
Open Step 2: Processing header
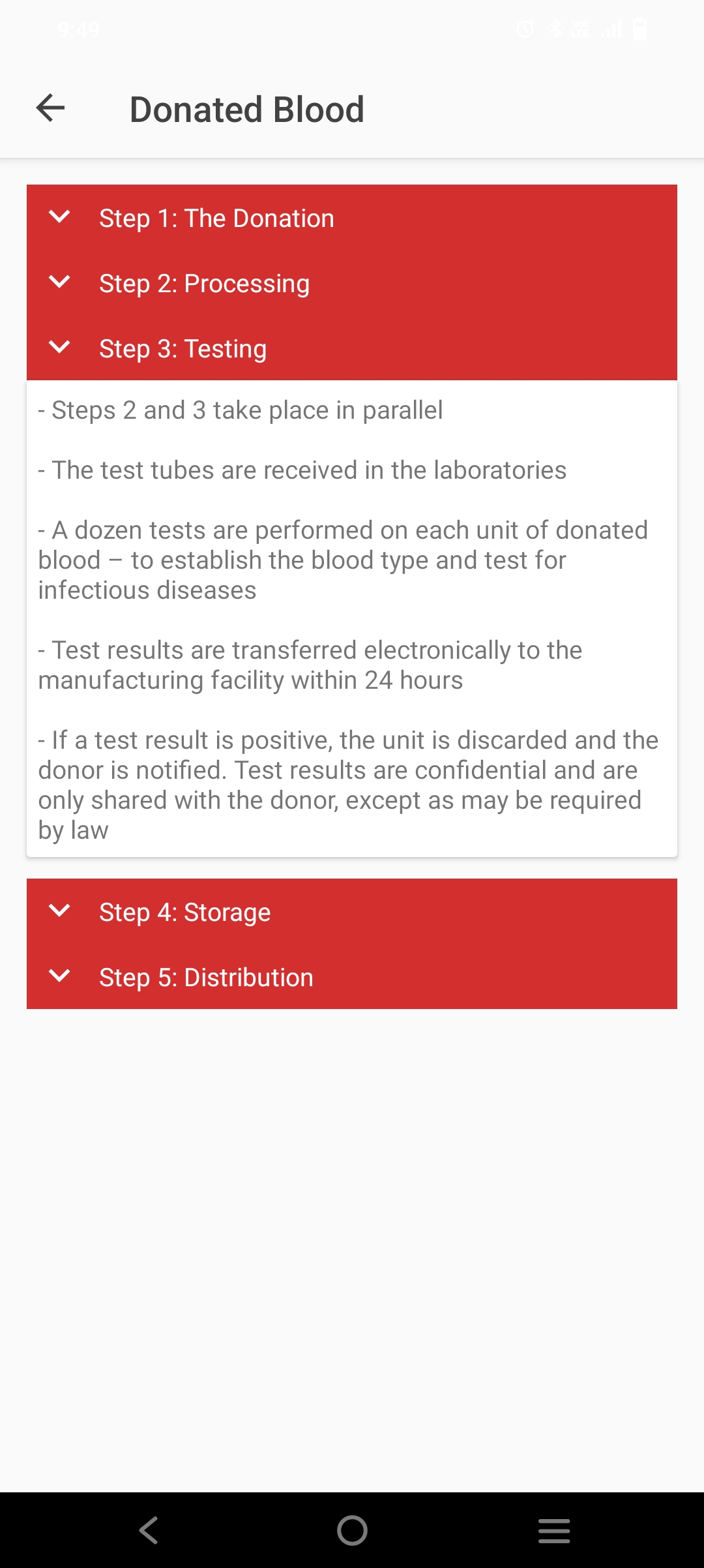pos(352,283)
